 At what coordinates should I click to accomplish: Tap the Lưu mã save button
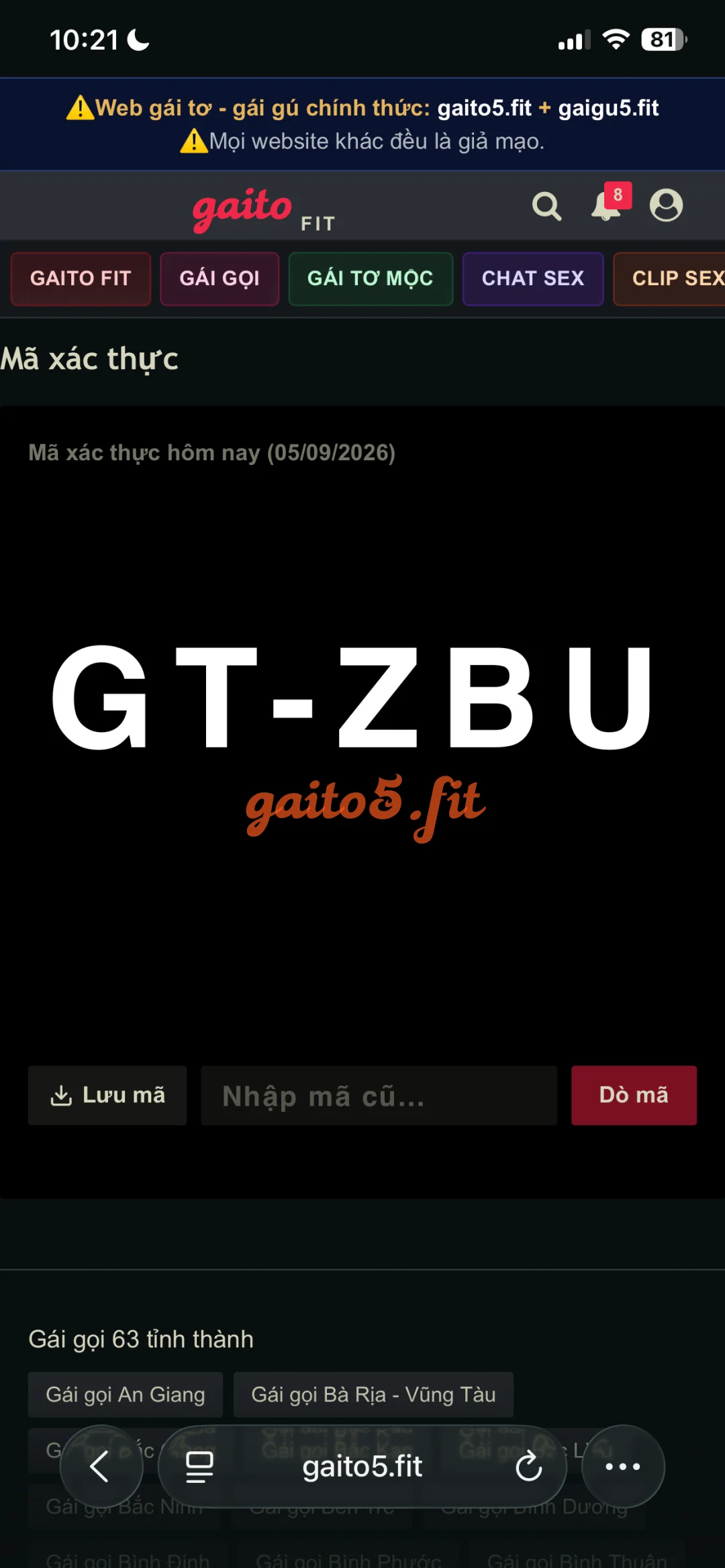pos(107,1095)
